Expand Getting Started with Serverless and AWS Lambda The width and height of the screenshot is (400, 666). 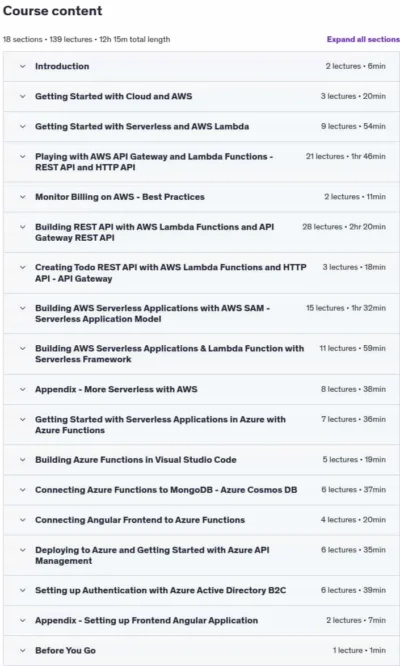pyautogui.click(x=201, y=127)
